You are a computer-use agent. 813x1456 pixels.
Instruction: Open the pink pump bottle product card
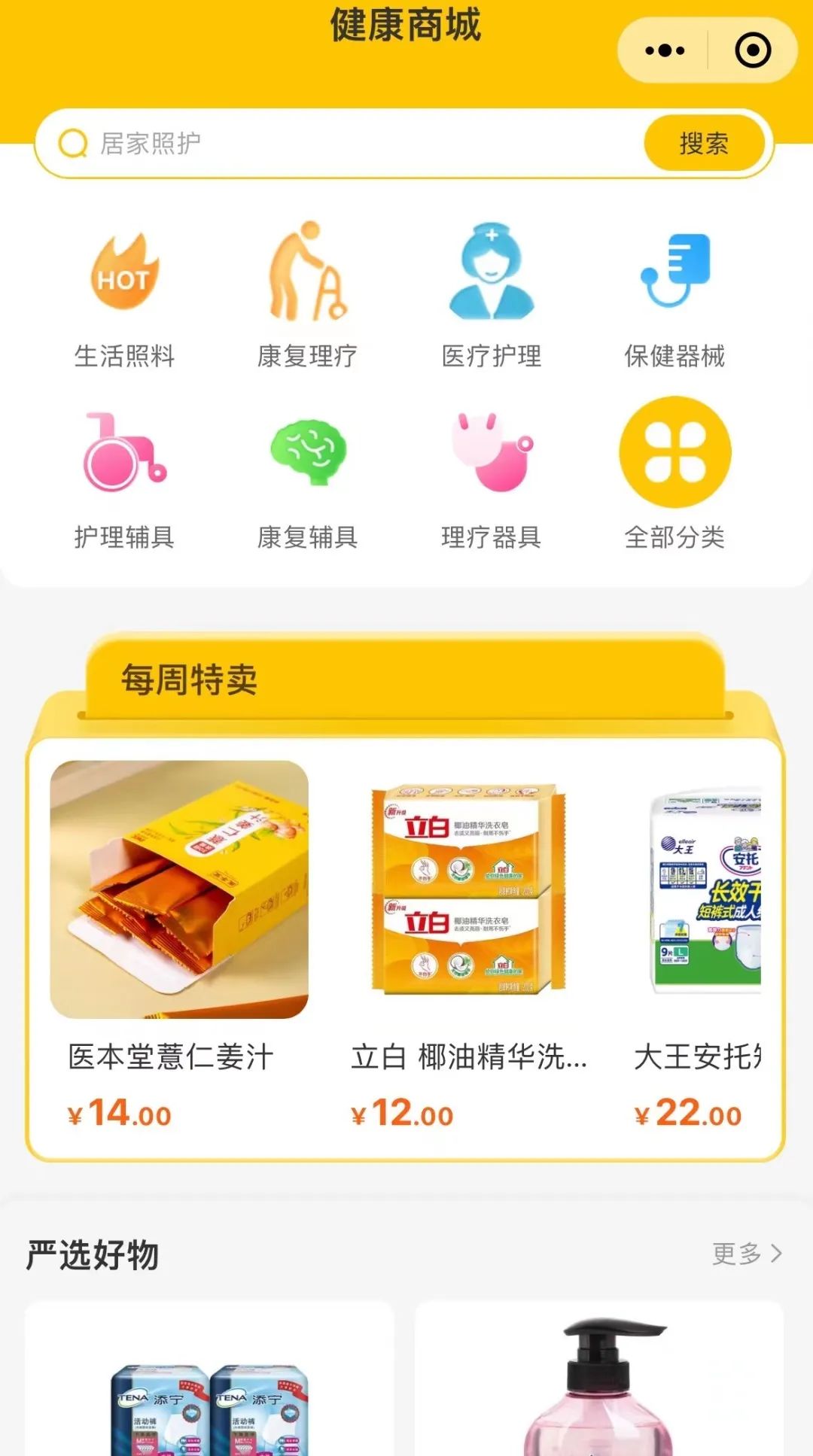[x=599, y=1378]
